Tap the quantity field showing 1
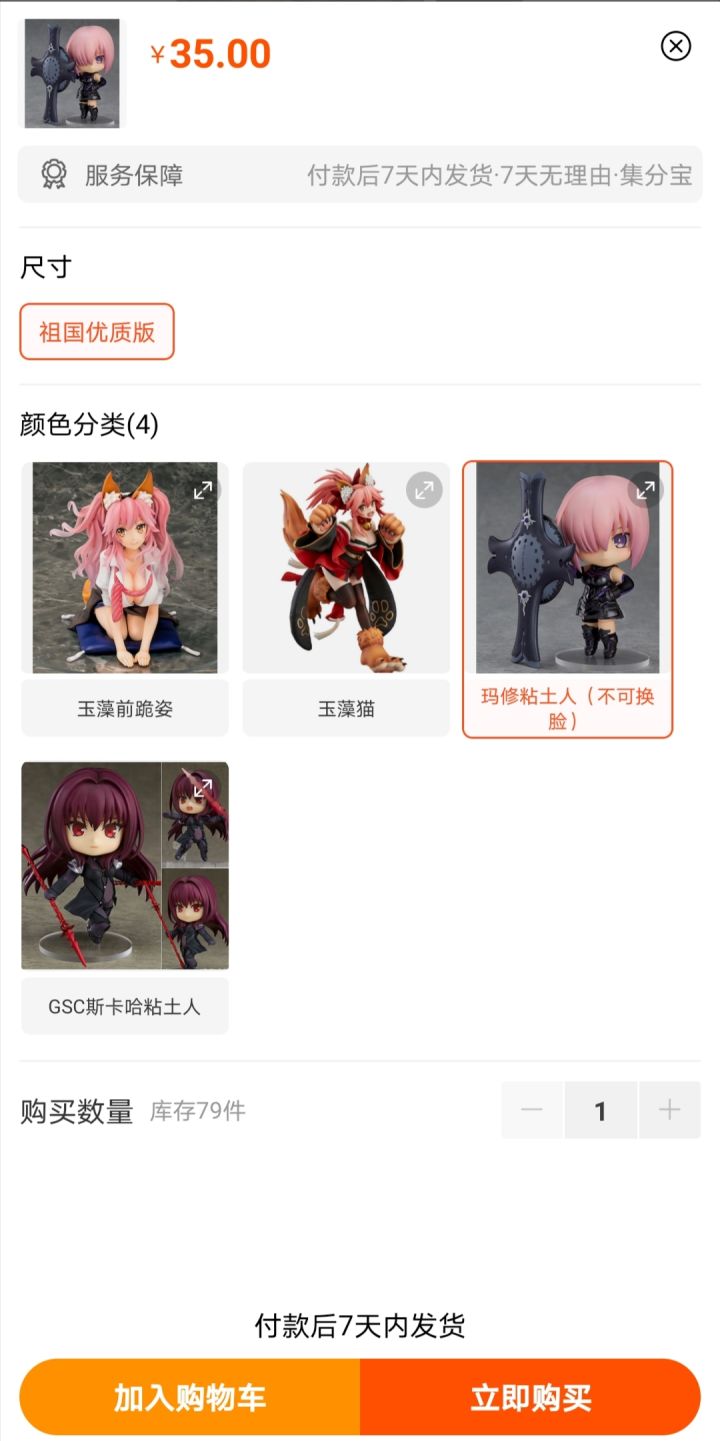This screenshot has width=720, height=1441. click(600, 1110)
